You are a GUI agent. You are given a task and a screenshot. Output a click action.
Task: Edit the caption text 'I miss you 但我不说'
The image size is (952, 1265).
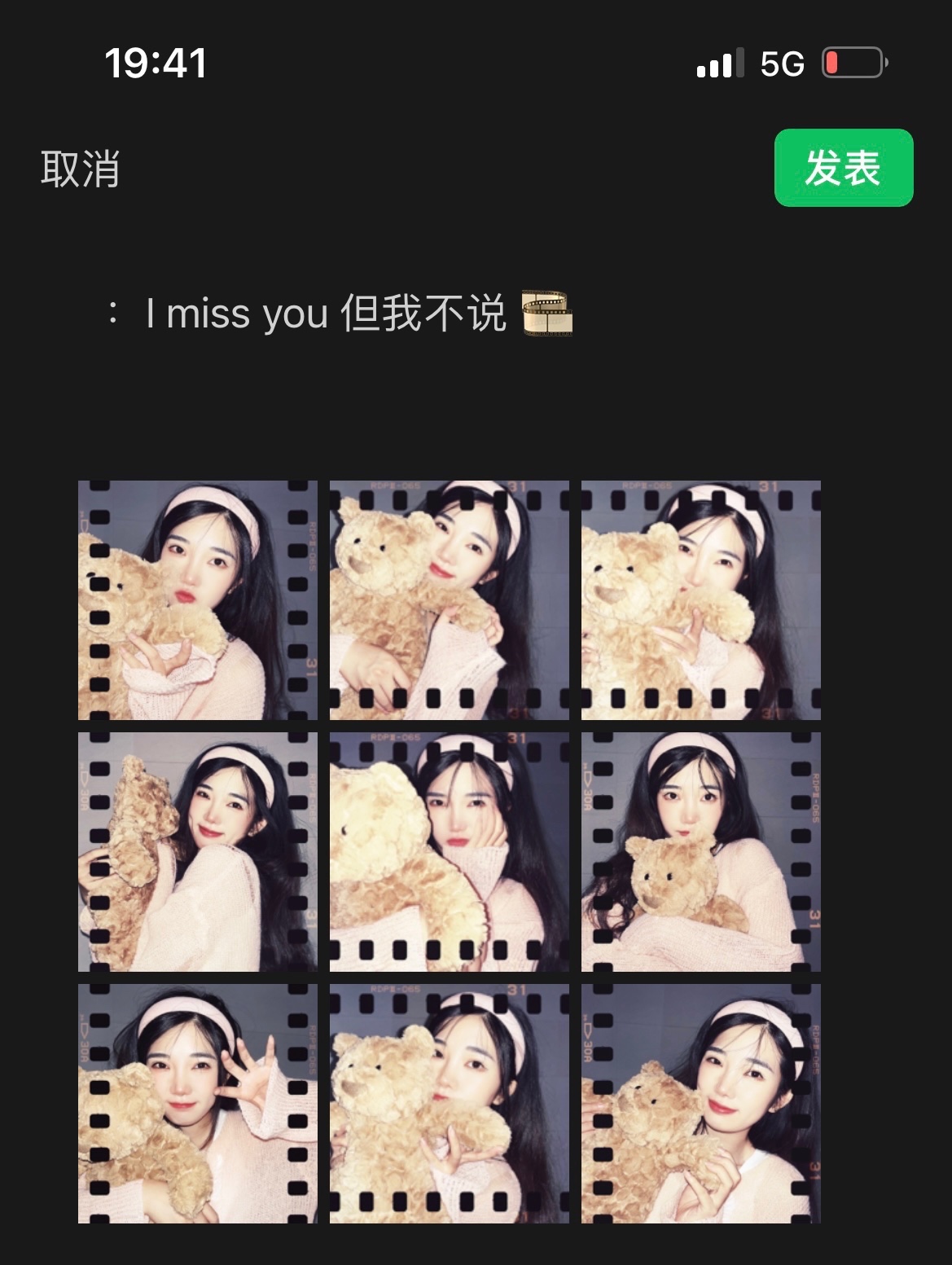[326, 314]
